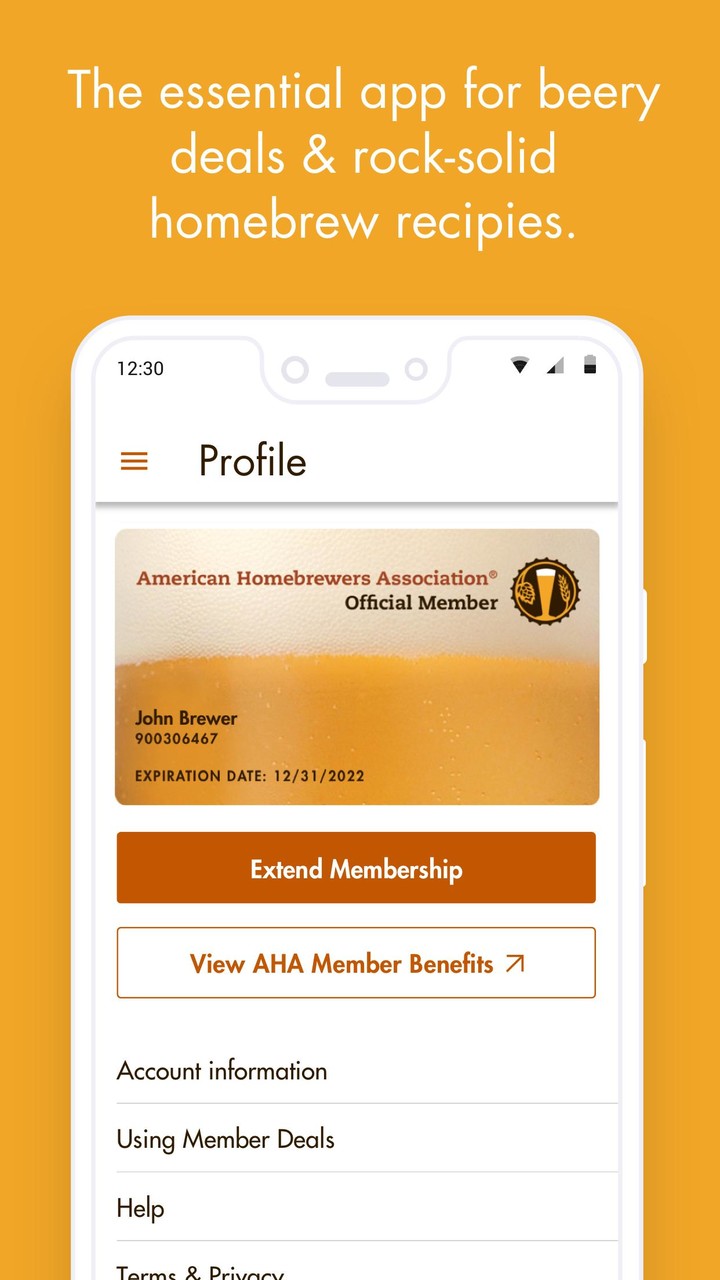Click the AHA beer glass logo emblem
720x1280 pixels.
tap(545, 590)
